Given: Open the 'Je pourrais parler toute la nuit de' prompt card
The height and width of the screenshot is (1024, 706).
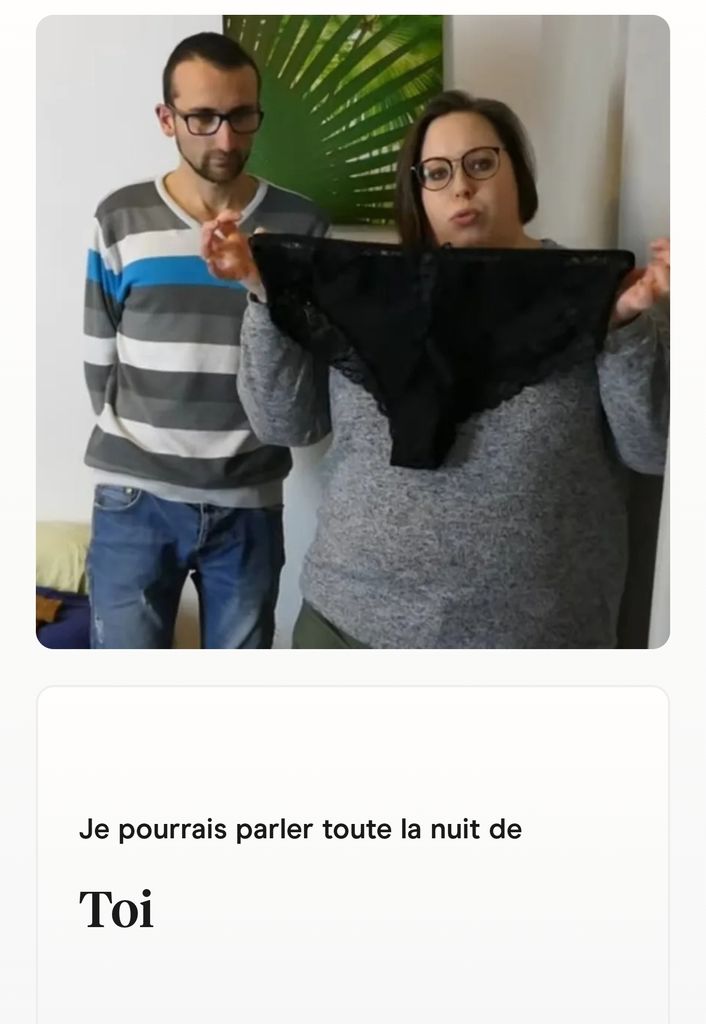Looking at the screenshot, I should pyautogui.click(x=353, y=860).
